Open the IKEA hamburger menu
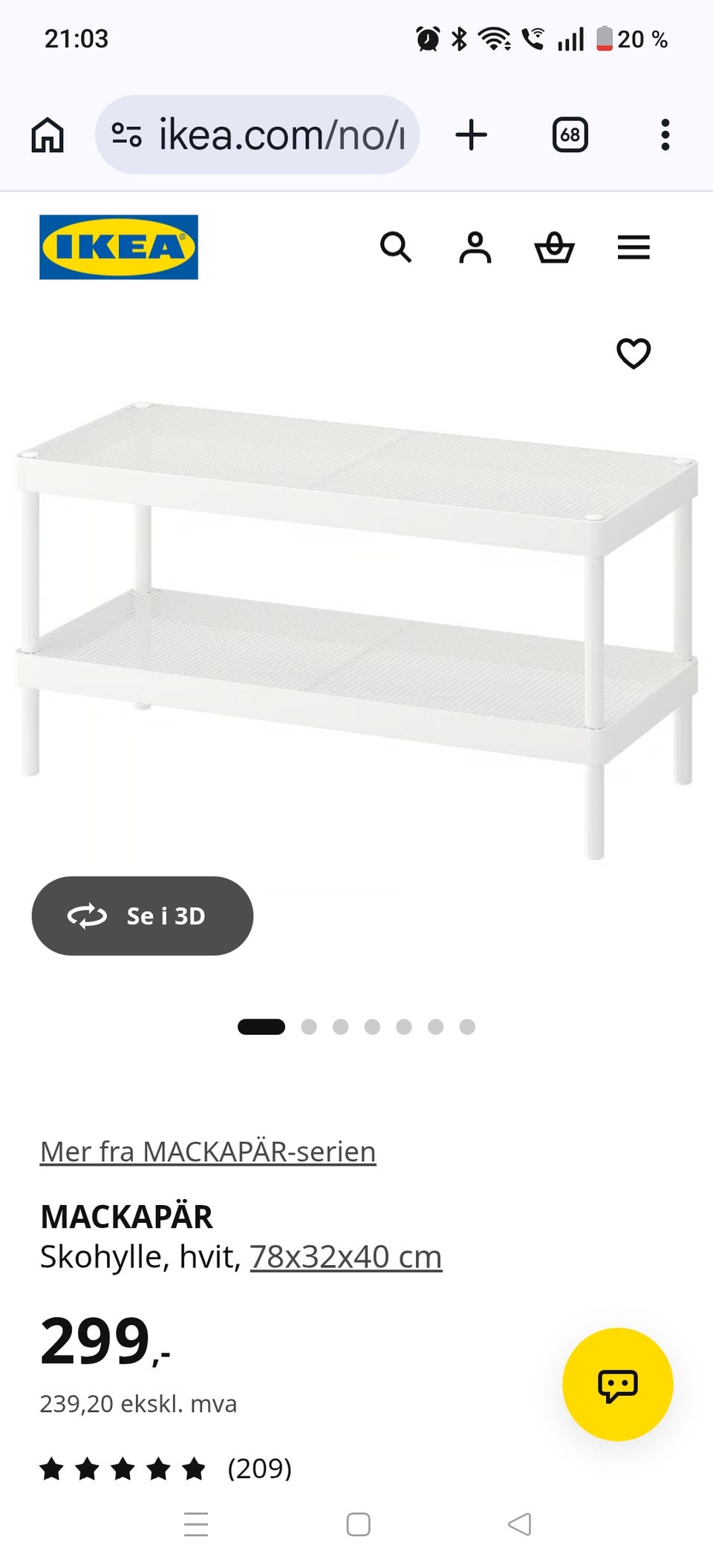713x1568 pixels. pos(634,247)
